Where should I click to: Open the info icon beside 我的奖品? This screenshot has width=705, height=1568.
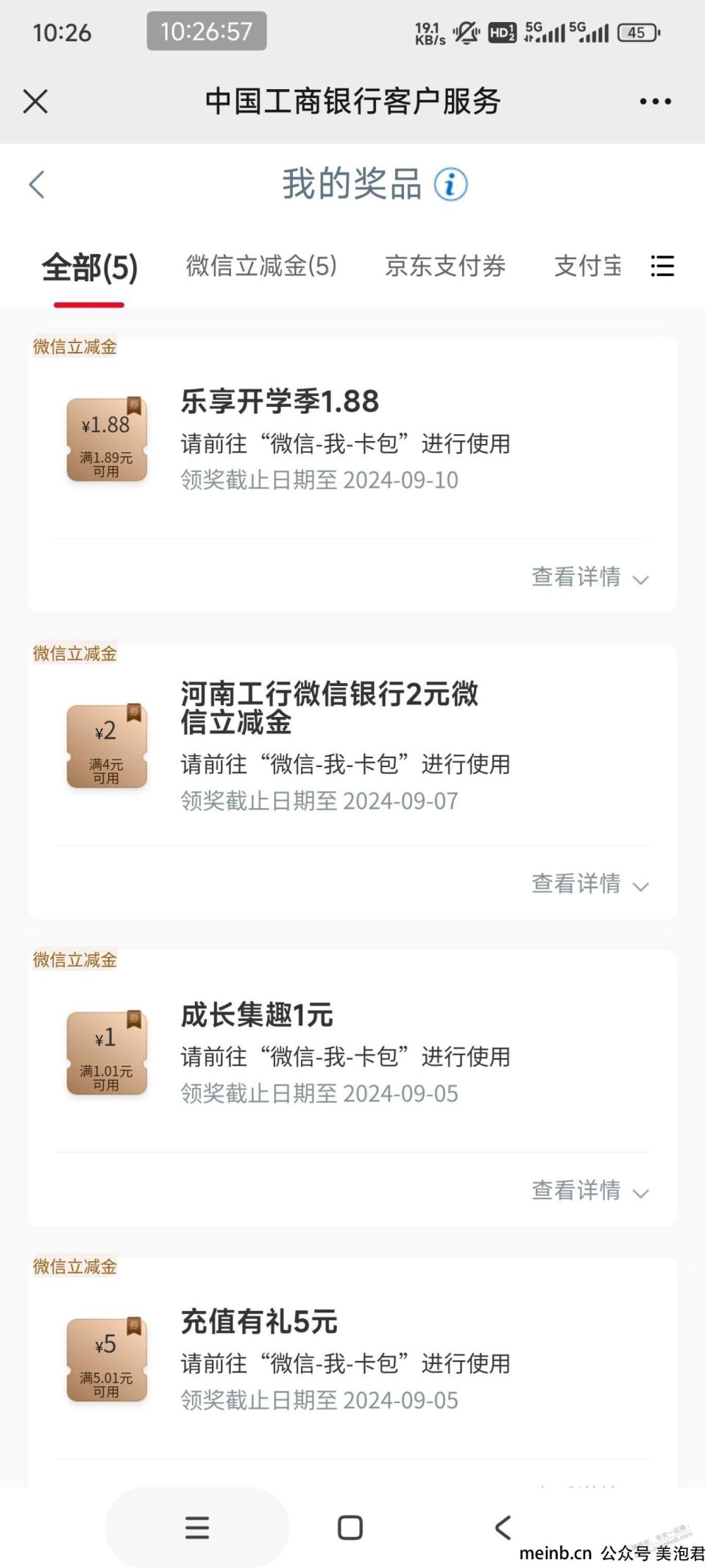click(x=450, y=184)
